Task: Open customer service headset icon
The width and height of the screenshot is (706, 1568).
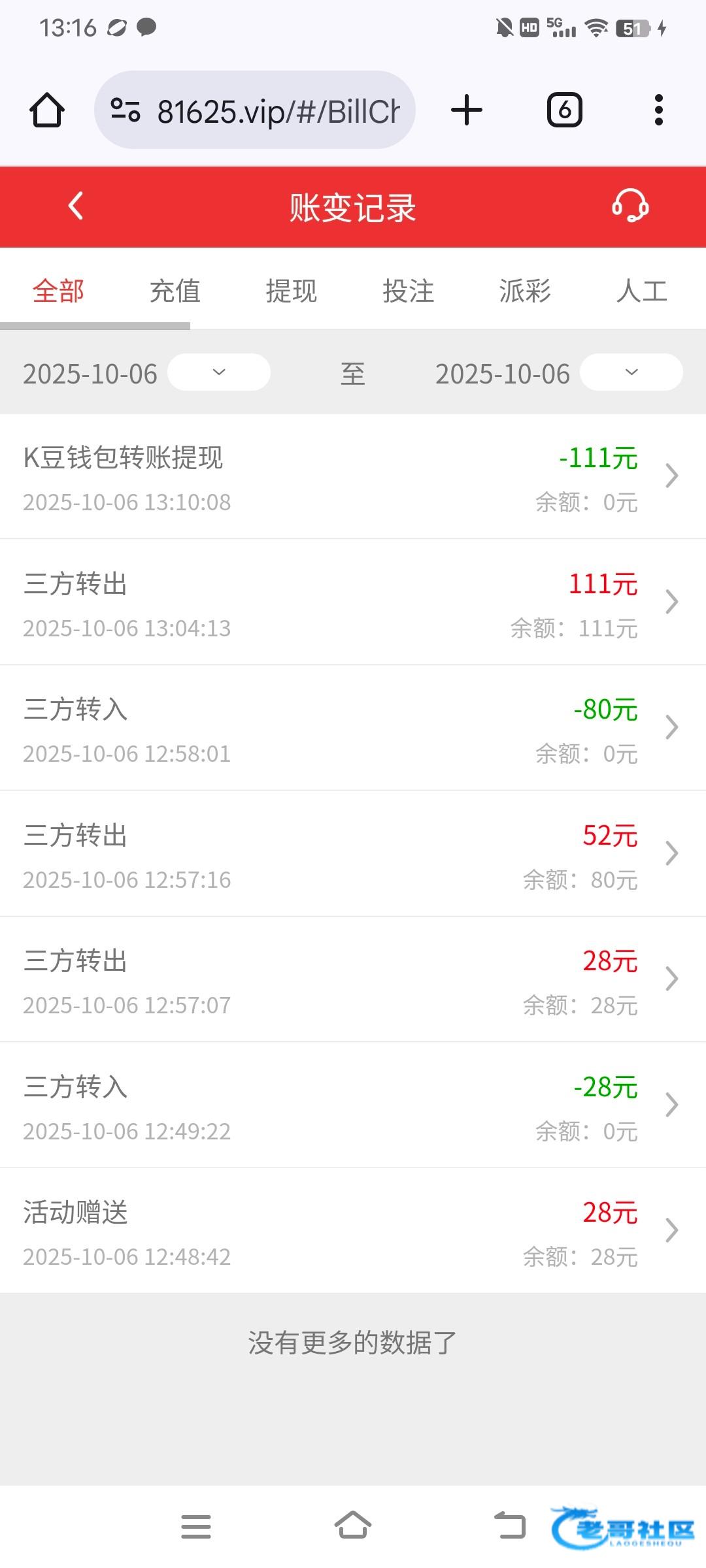Action: pyautogui.click(x=630, y=206)
